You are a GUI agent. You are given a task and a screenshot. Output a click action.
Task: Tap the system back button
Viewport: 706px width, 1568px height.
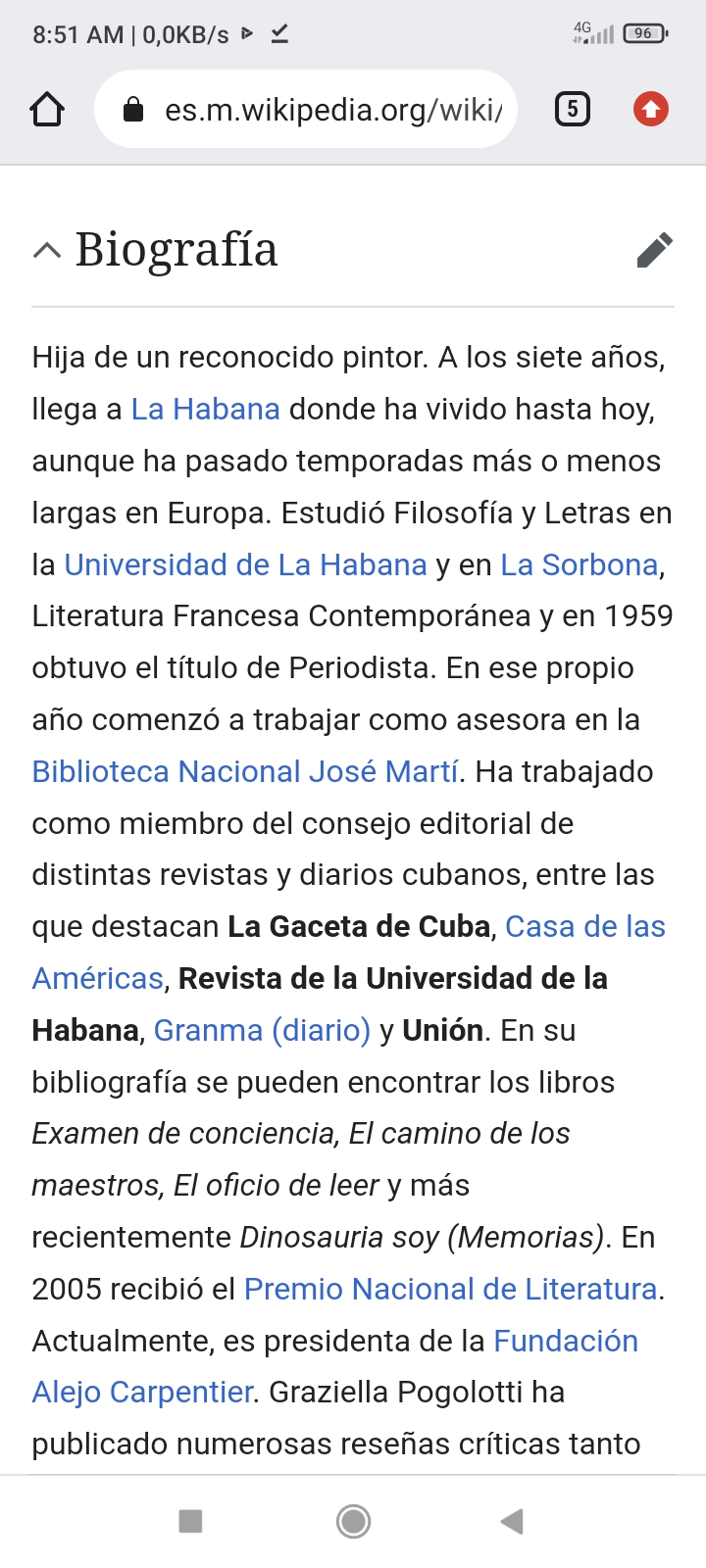(512, 1521)
